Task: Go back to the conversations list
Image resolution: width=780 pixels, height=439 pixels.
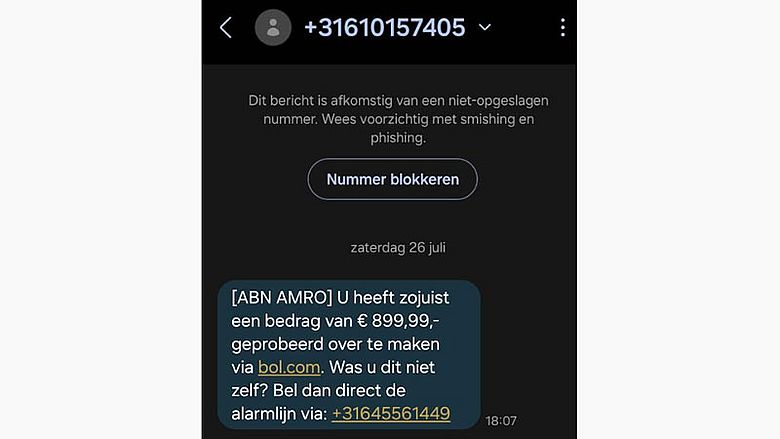Action: coord(226,28)
